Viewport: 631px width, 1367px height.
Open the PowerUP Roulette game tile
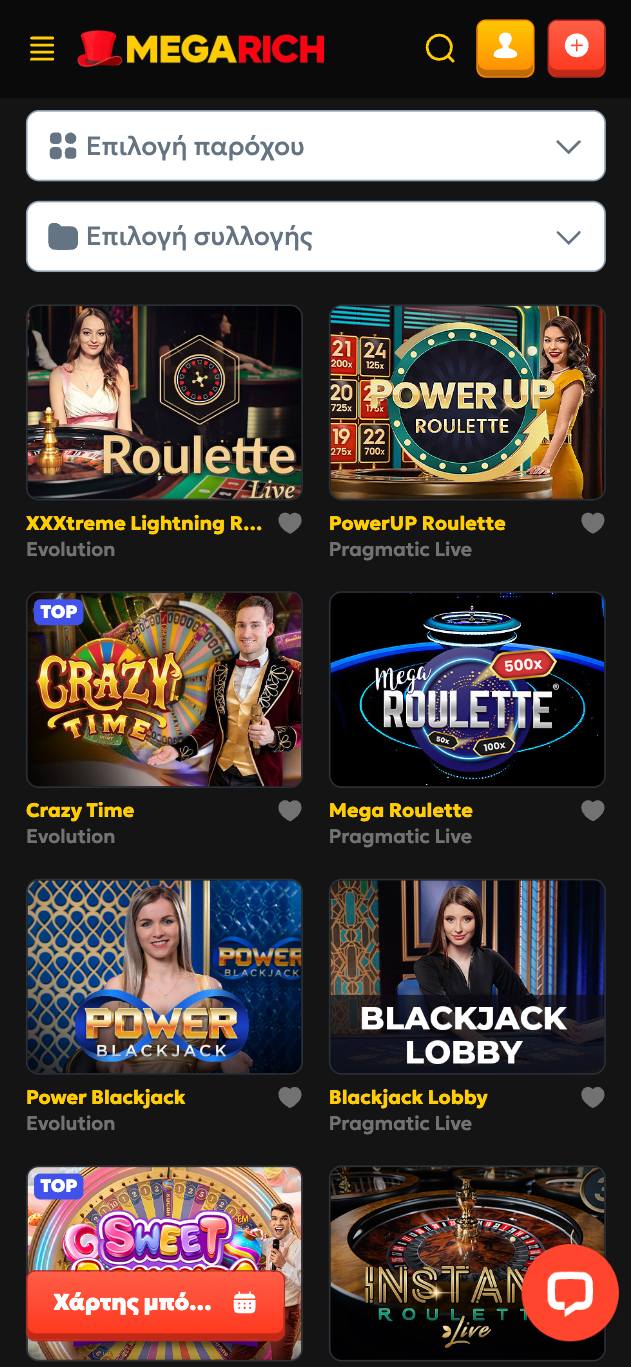click(467, 402)
